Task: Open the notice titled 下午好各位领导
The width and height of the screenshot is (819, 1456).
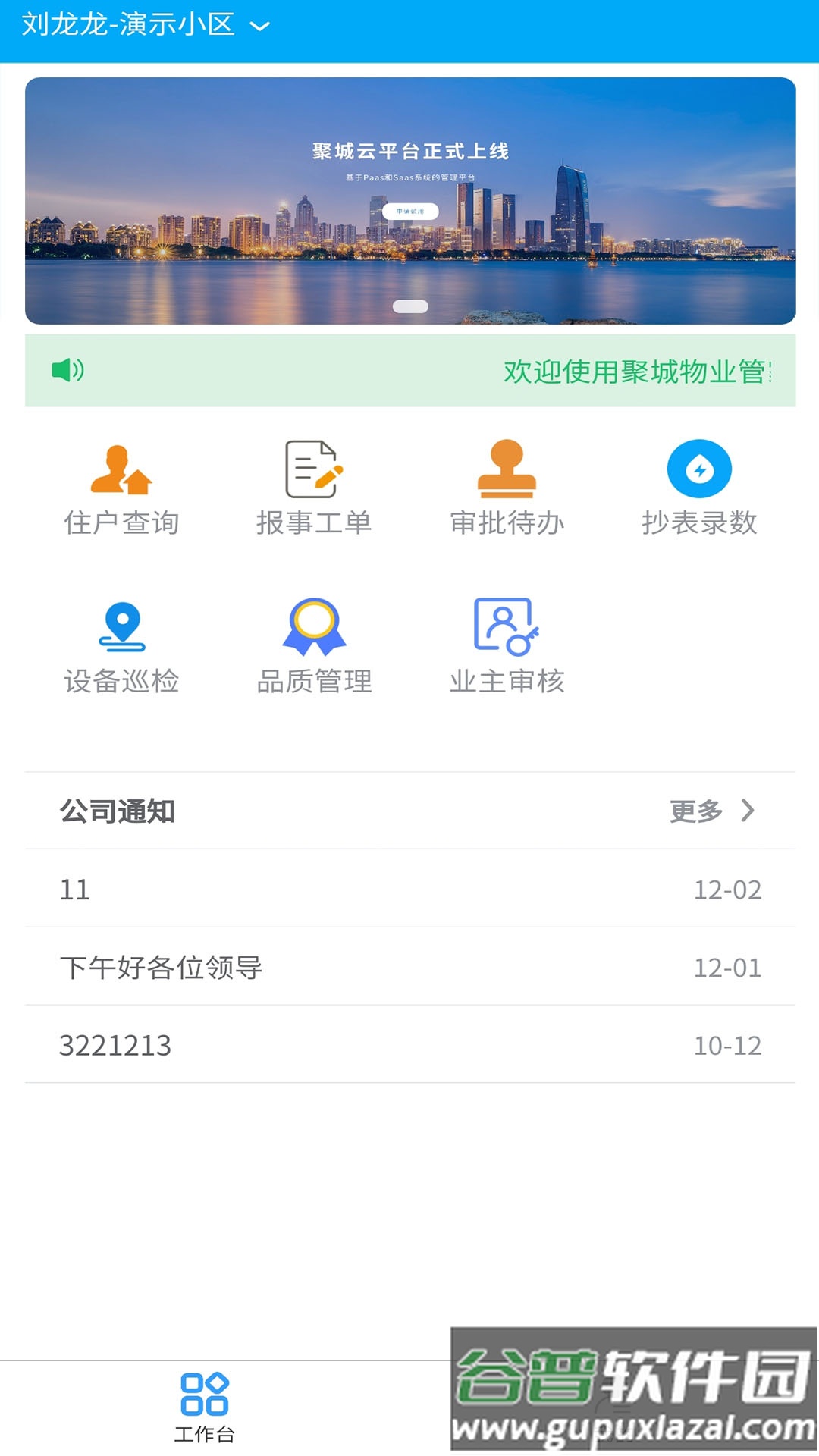Action: pyautogui.click(x=161, y=968)
